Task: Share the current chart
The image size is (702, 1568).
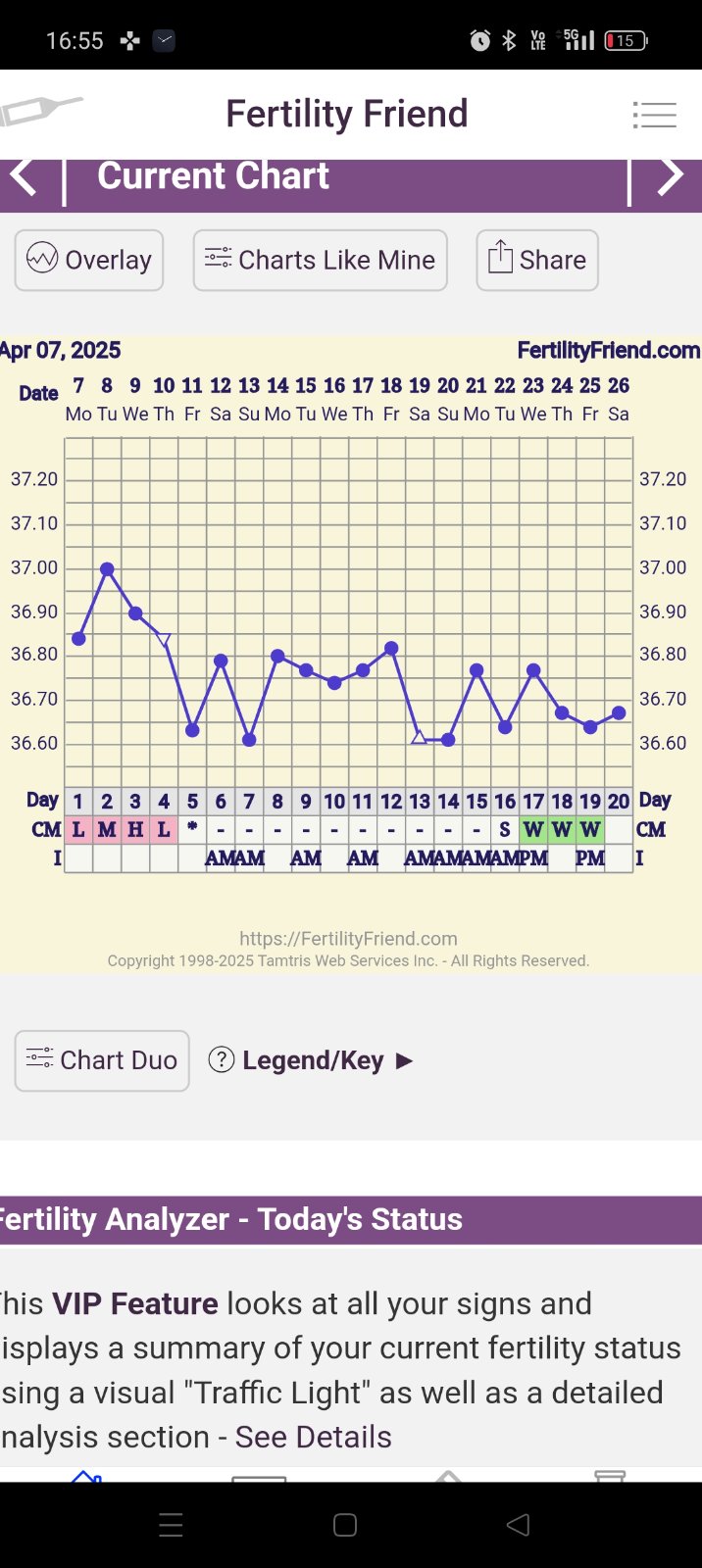Action: click(x=537, y=260)
